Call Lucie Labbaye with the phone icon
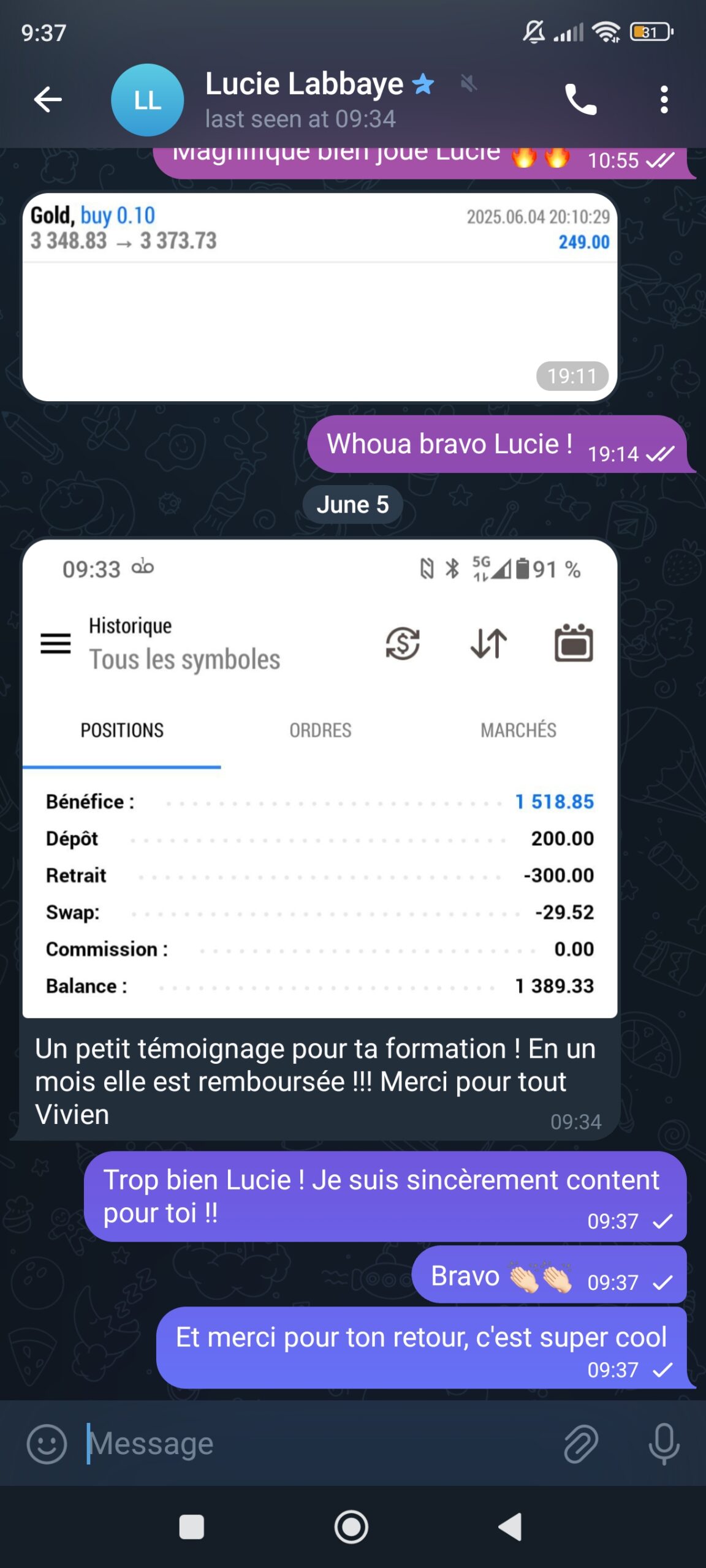This screenshot has height=1568, width=706. [580, 99]
